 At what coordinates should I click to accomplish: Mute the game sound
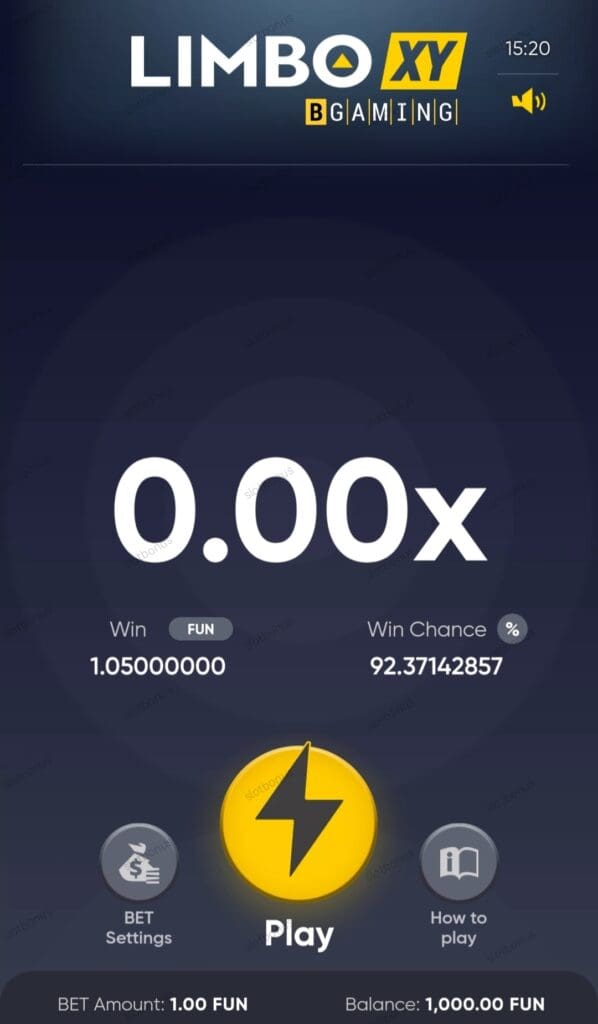coord(528,101)
